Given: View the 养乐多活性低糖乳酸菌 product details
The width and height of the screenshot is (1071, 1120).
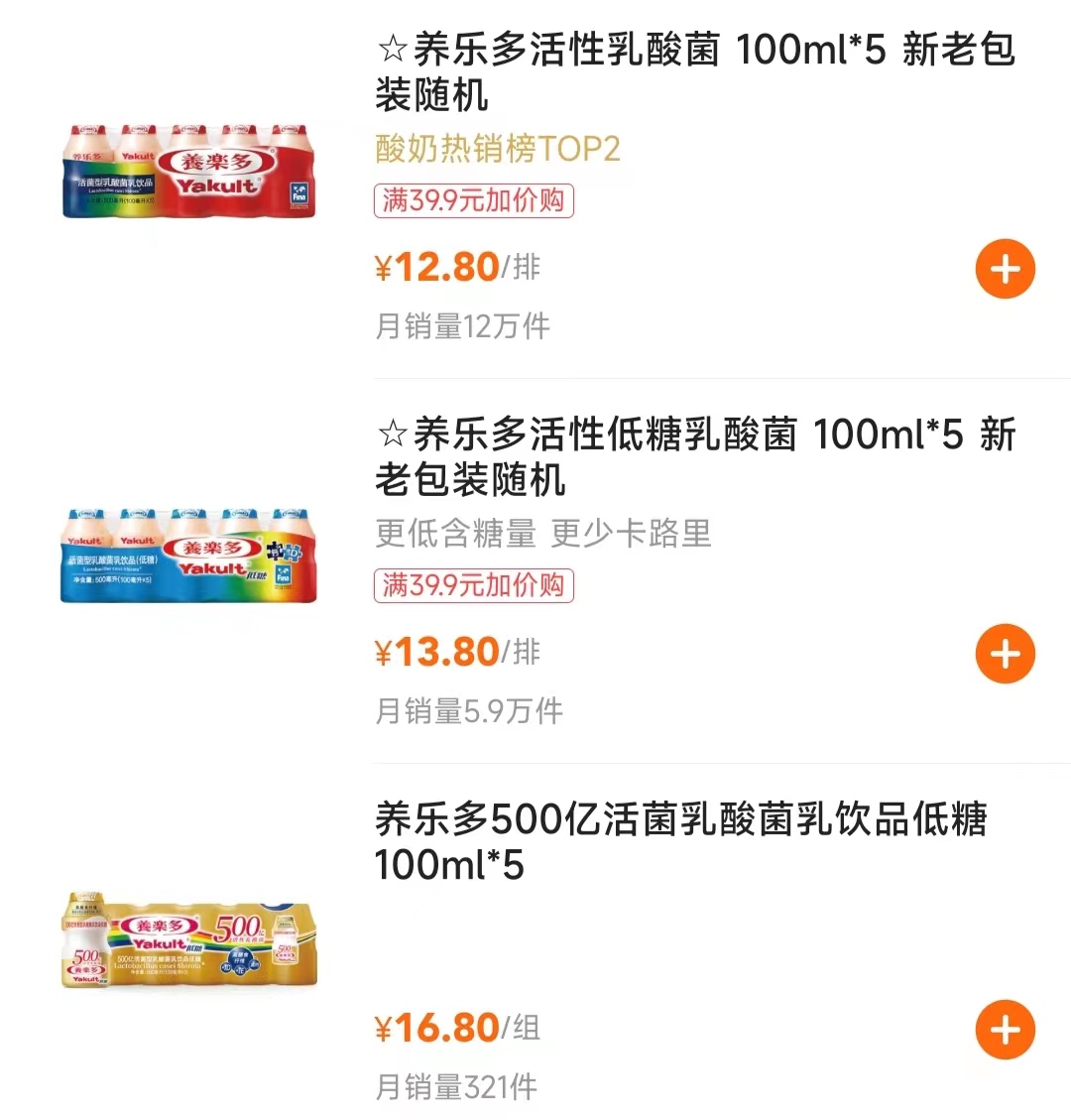Looking at the screenshot, I should [694, 456].
